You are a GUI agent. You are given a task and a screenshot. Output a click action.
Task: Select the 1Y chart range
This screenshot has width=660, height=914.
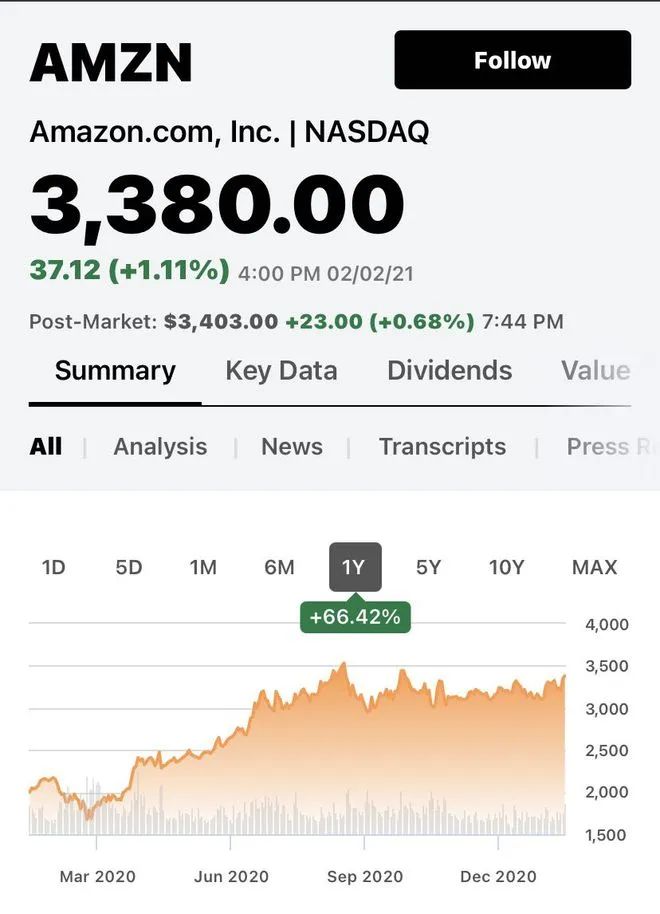(354, 568)
